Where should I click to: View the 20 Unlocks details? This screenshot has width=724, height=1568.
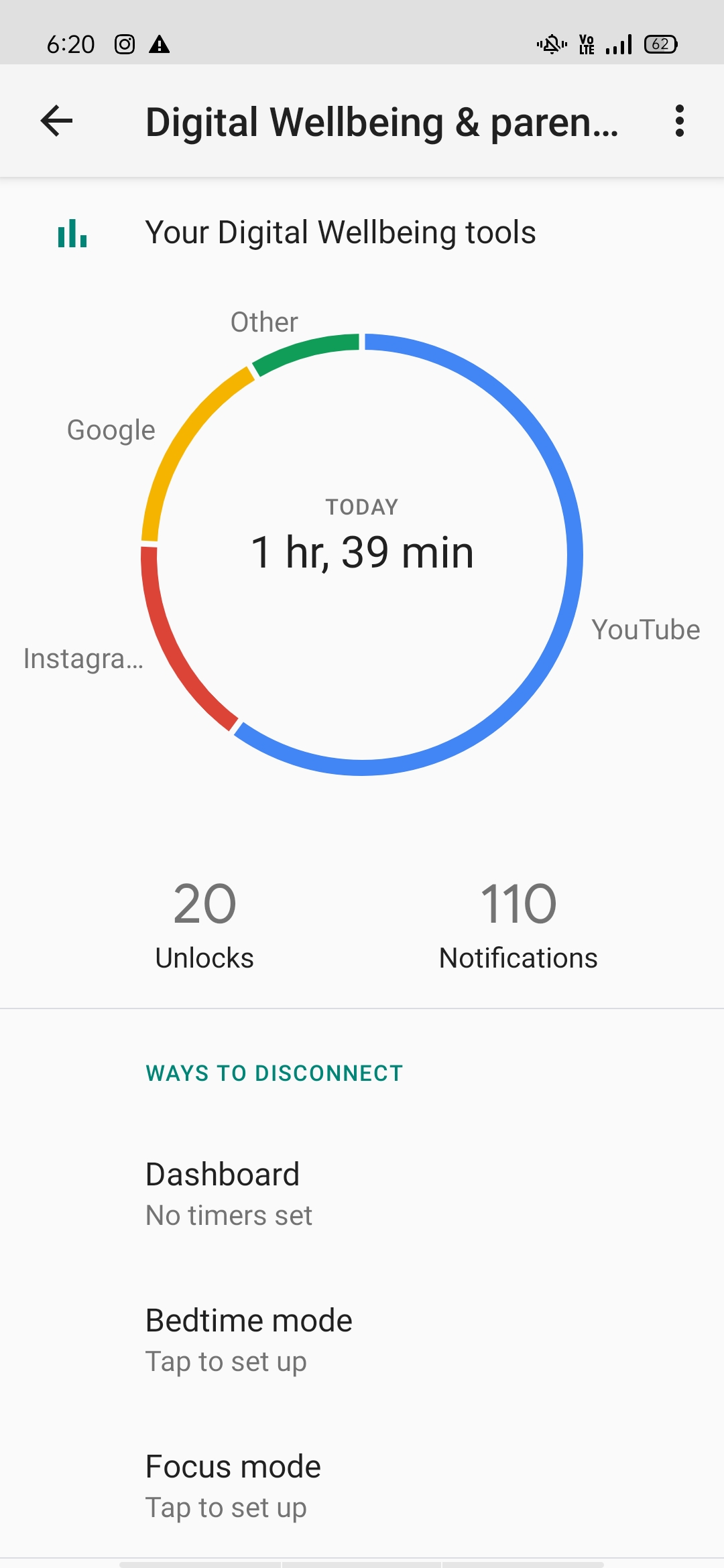(x=204, y=925)
